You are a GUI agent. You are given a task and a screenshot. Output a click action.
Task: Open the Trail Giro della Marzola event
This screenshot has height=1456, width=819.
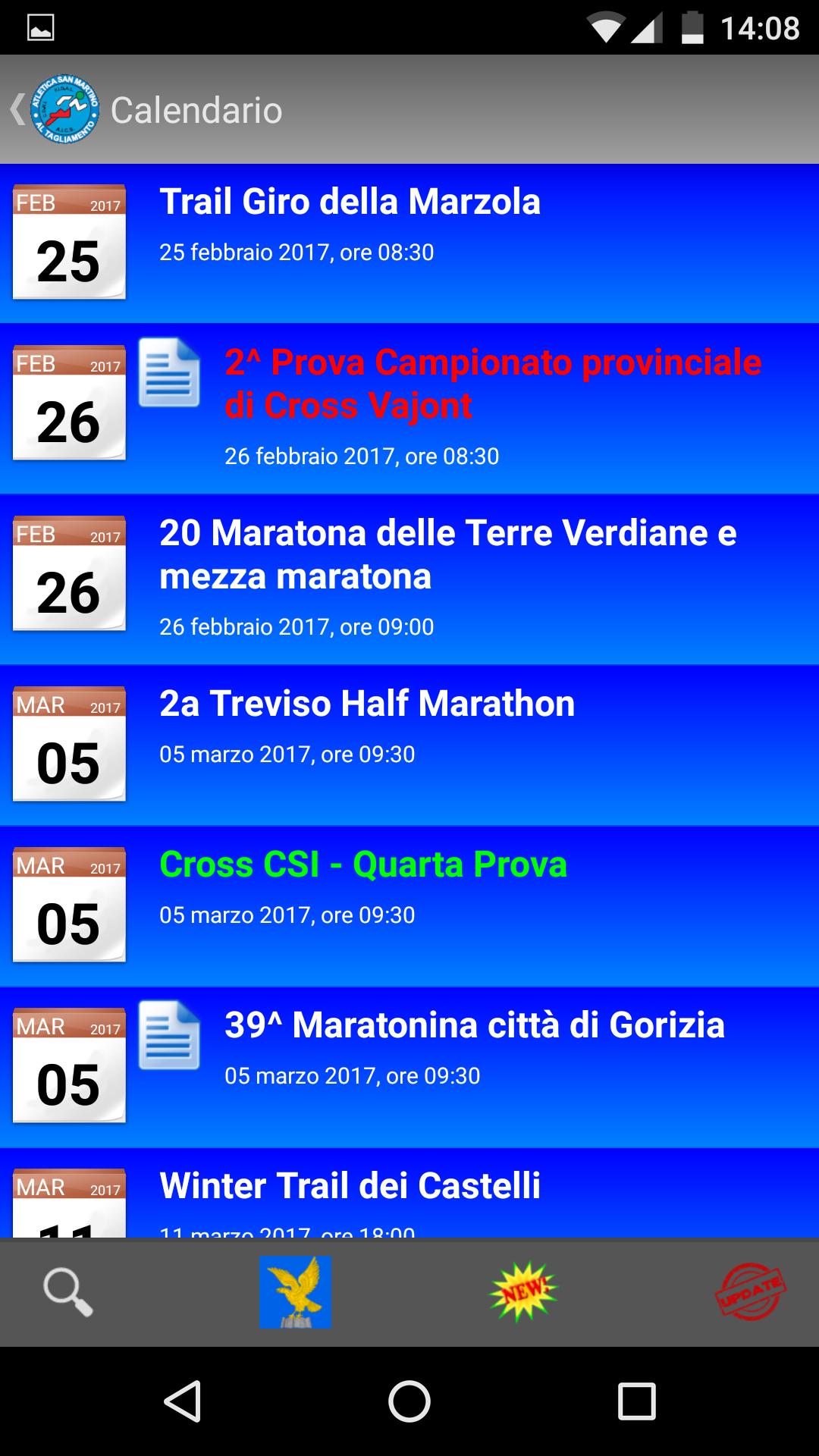(x=349, y=201)
